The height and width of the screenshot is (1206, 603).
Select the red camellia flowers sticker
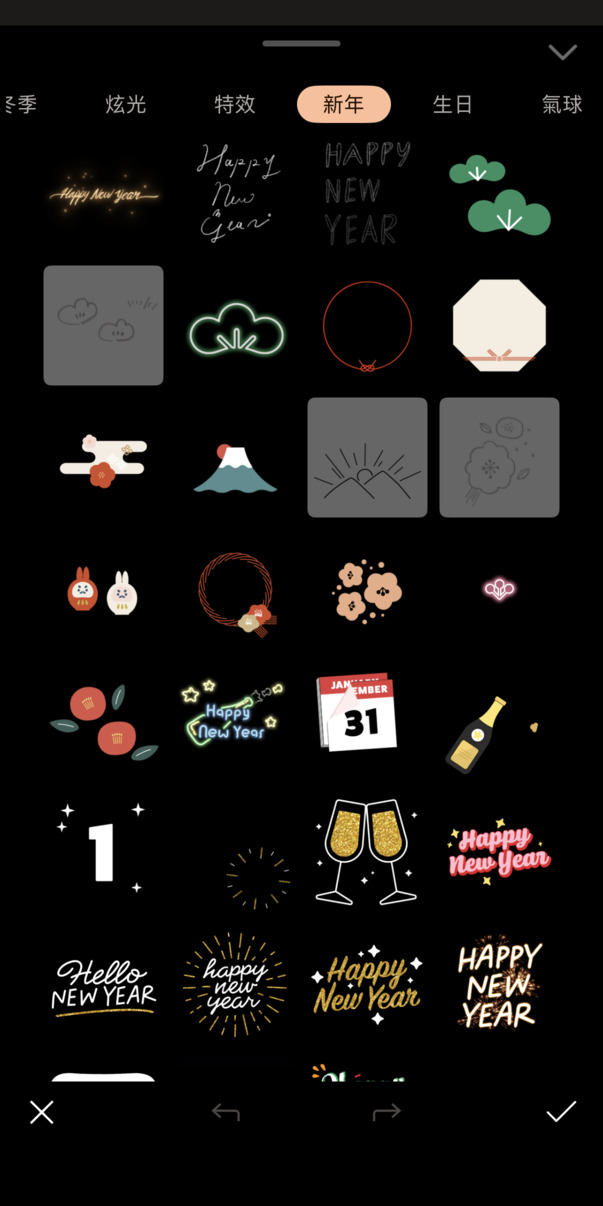(104, 720)
